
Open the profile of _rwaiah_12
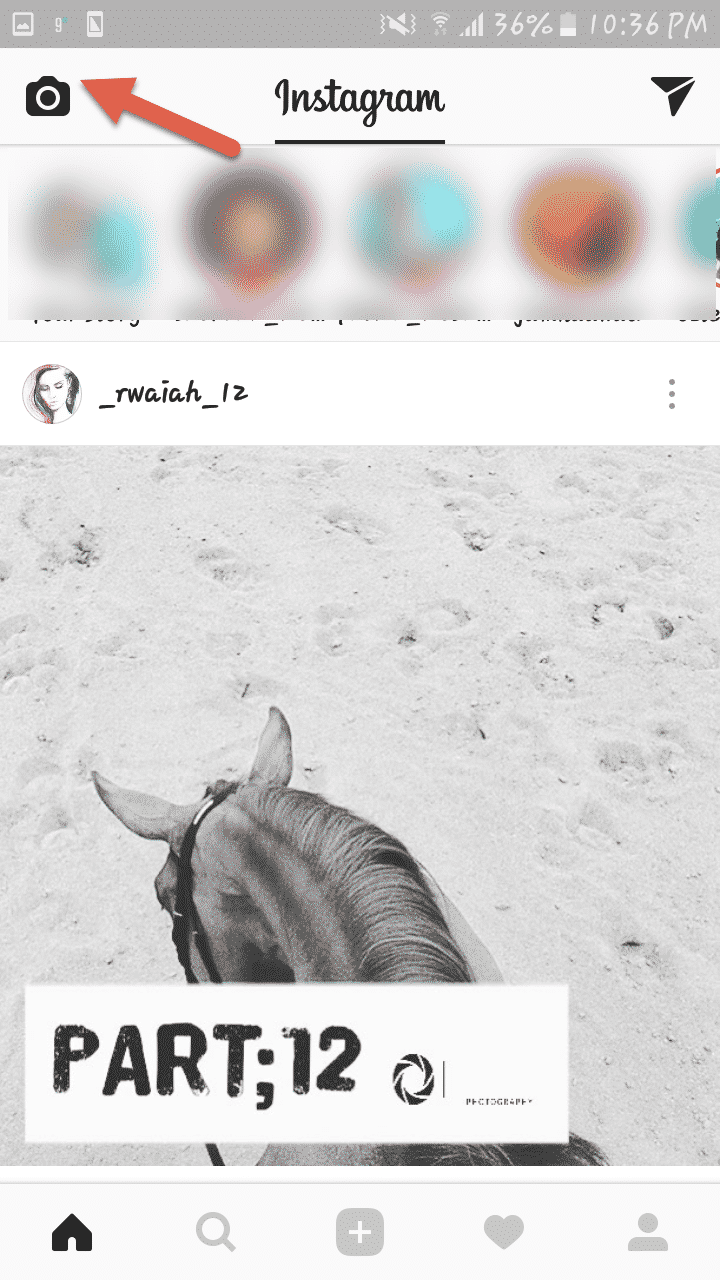click(x=173, y=394)
